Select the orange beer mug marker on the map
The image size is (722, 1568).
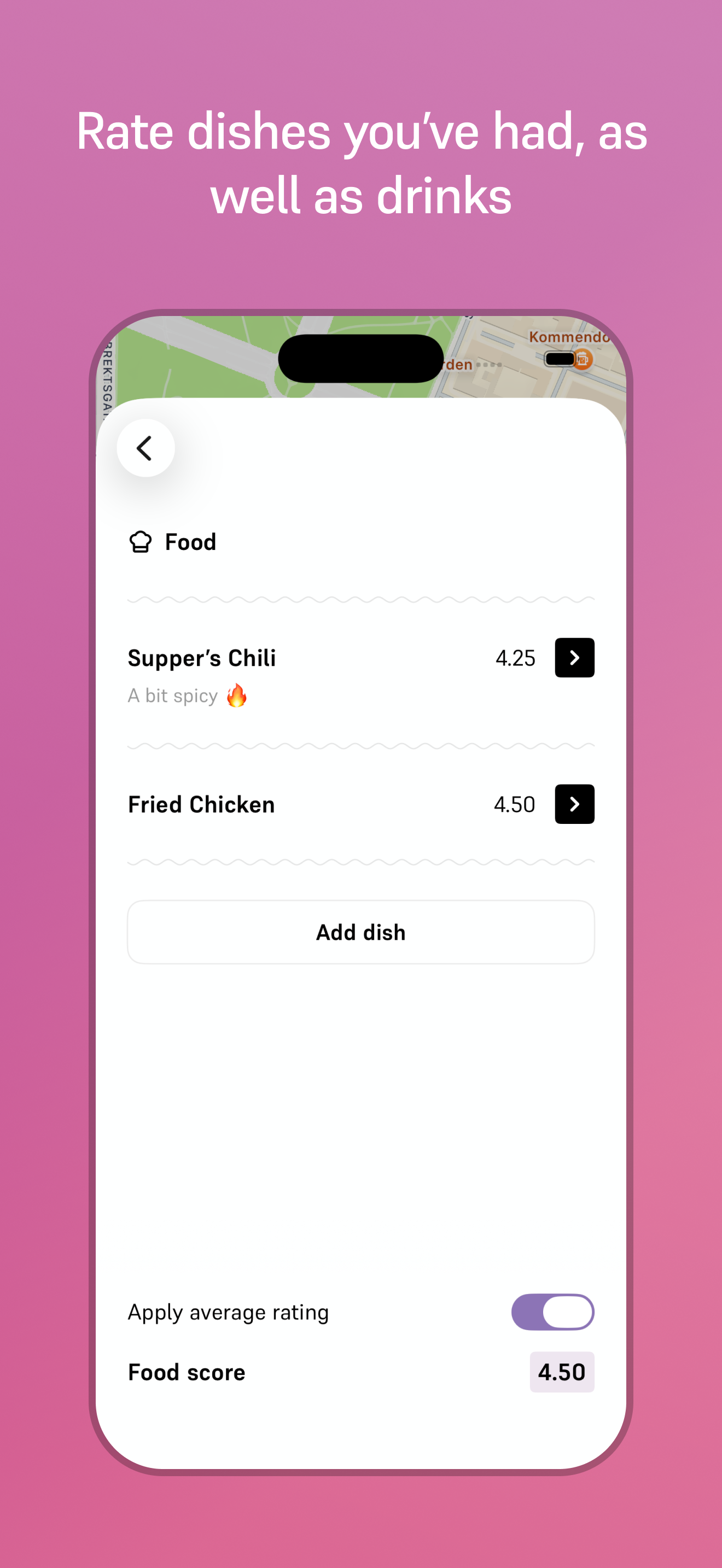(x=583, y=360)
